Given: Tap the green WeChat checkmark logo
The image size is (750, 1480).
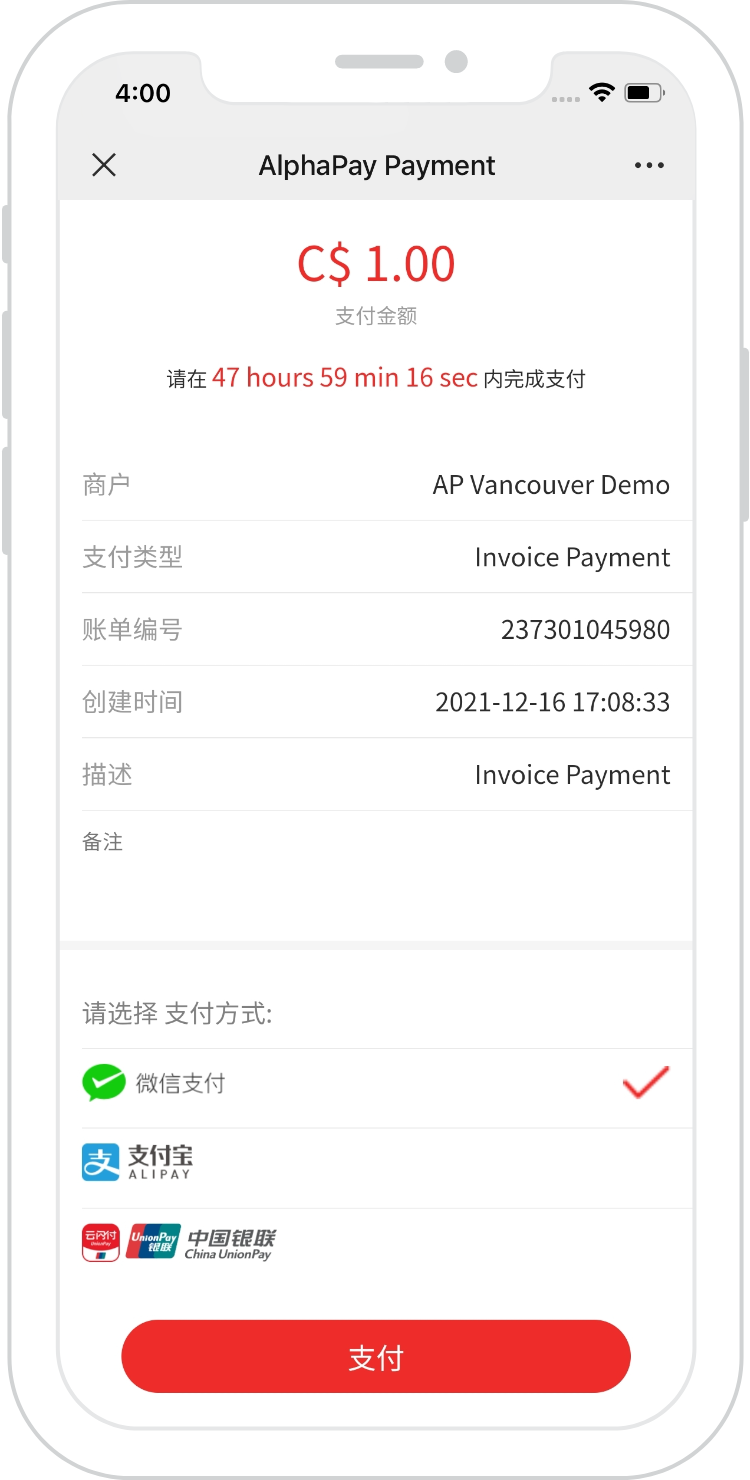Looking at the screenshot, I should tap(101, 1082).
